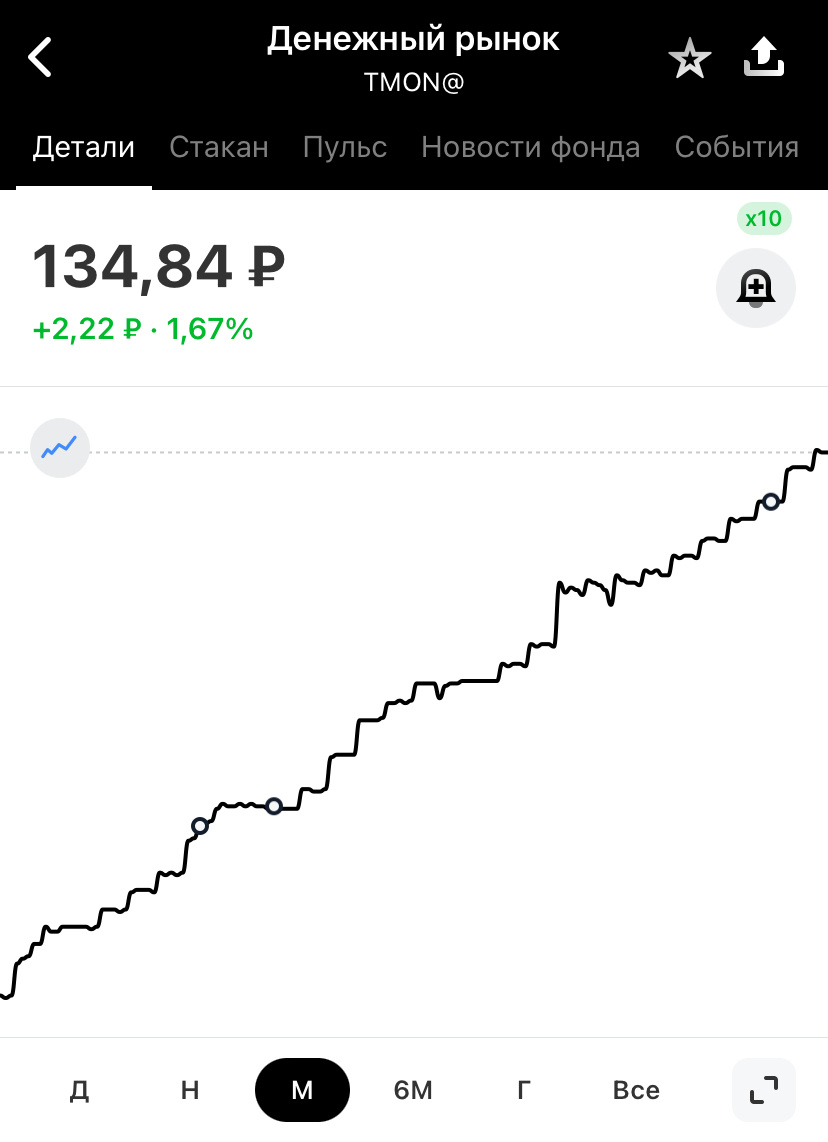Go back from the TMON@ fund page
828x1142 pixels.
pos(40,58)
